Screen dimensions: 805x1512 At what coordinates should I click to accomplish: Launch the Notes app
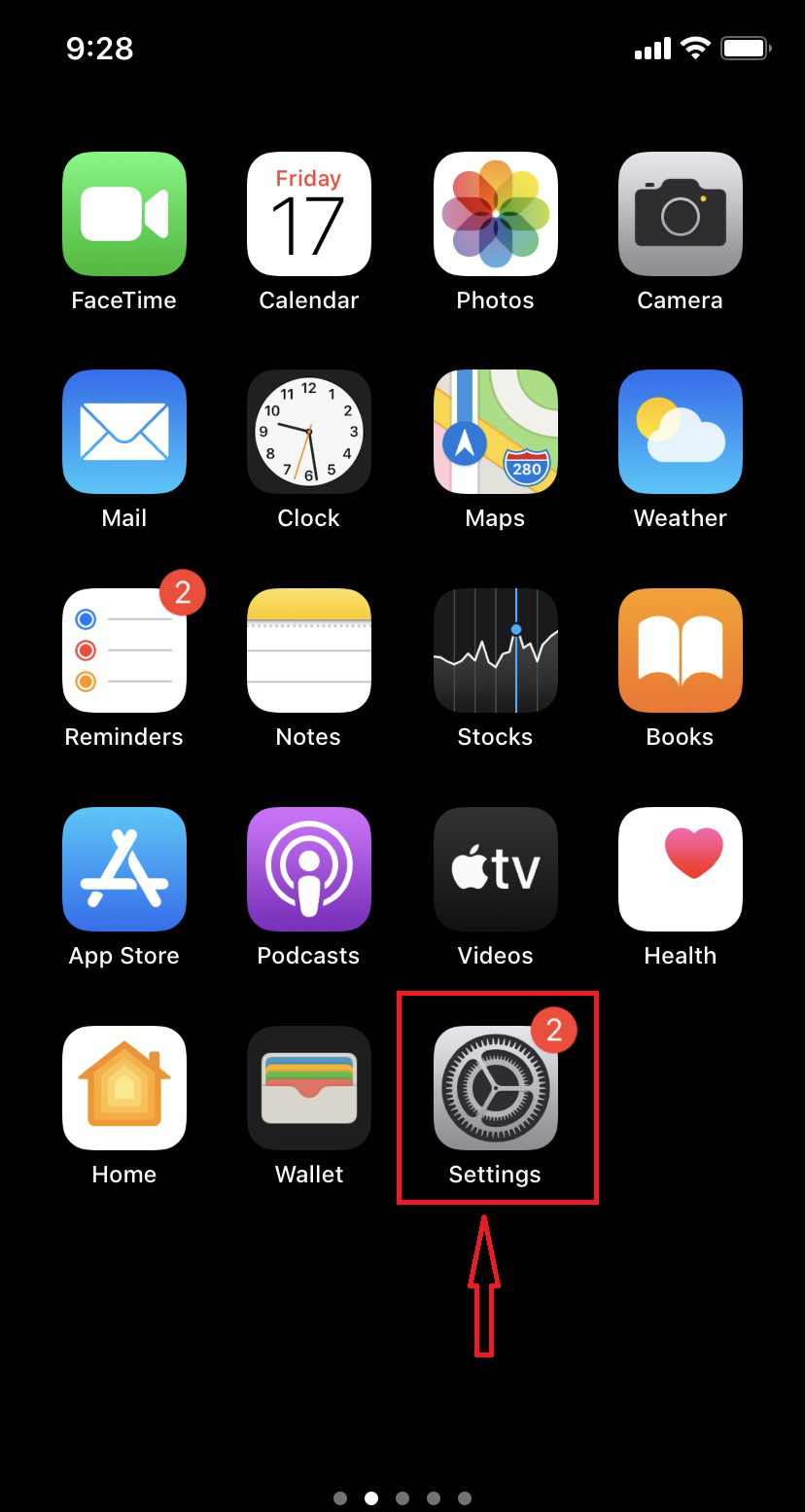point(309,651)
